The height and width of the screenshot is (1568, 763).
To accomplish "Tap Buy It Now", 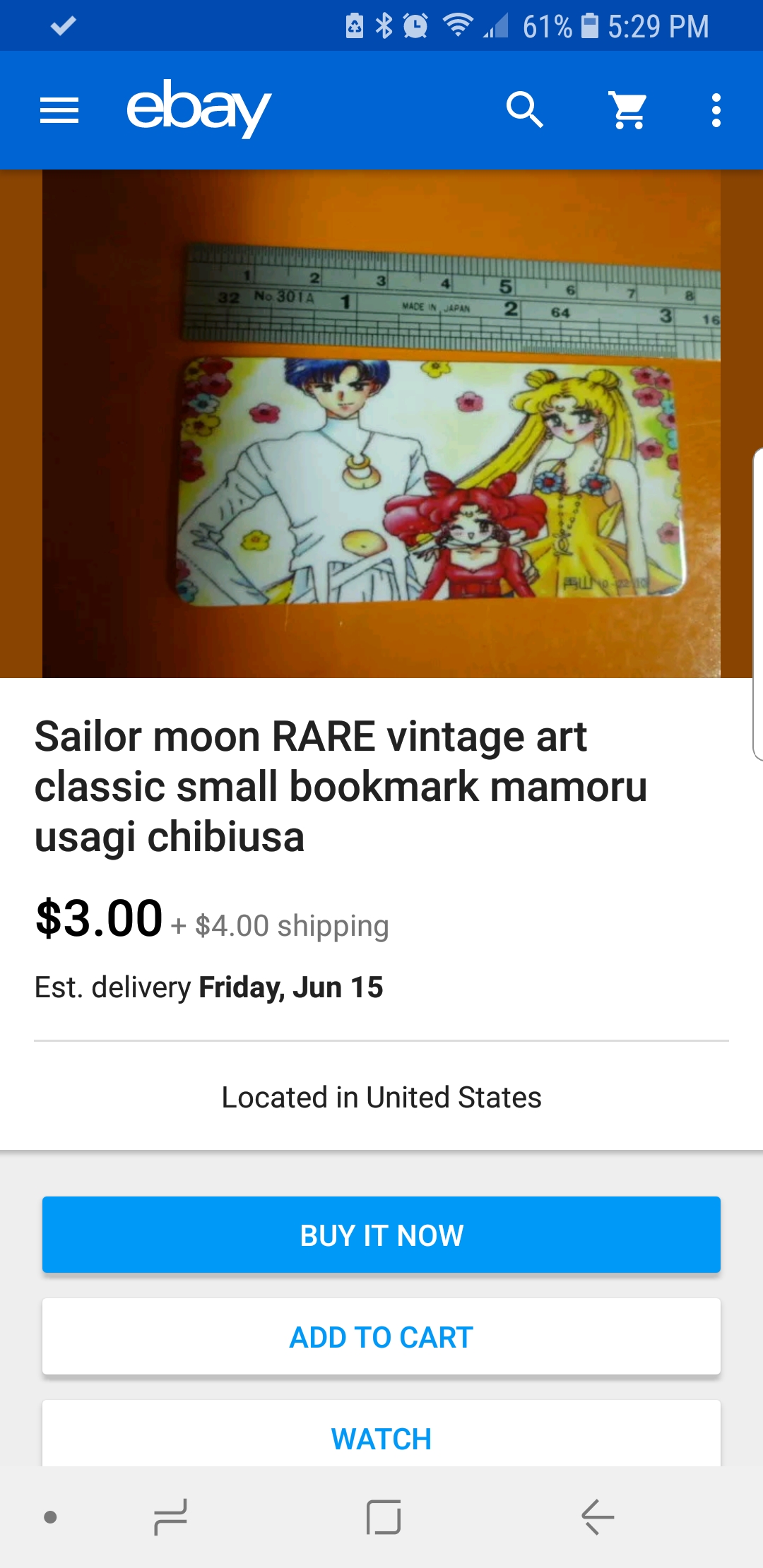I will coord(381,1235).
